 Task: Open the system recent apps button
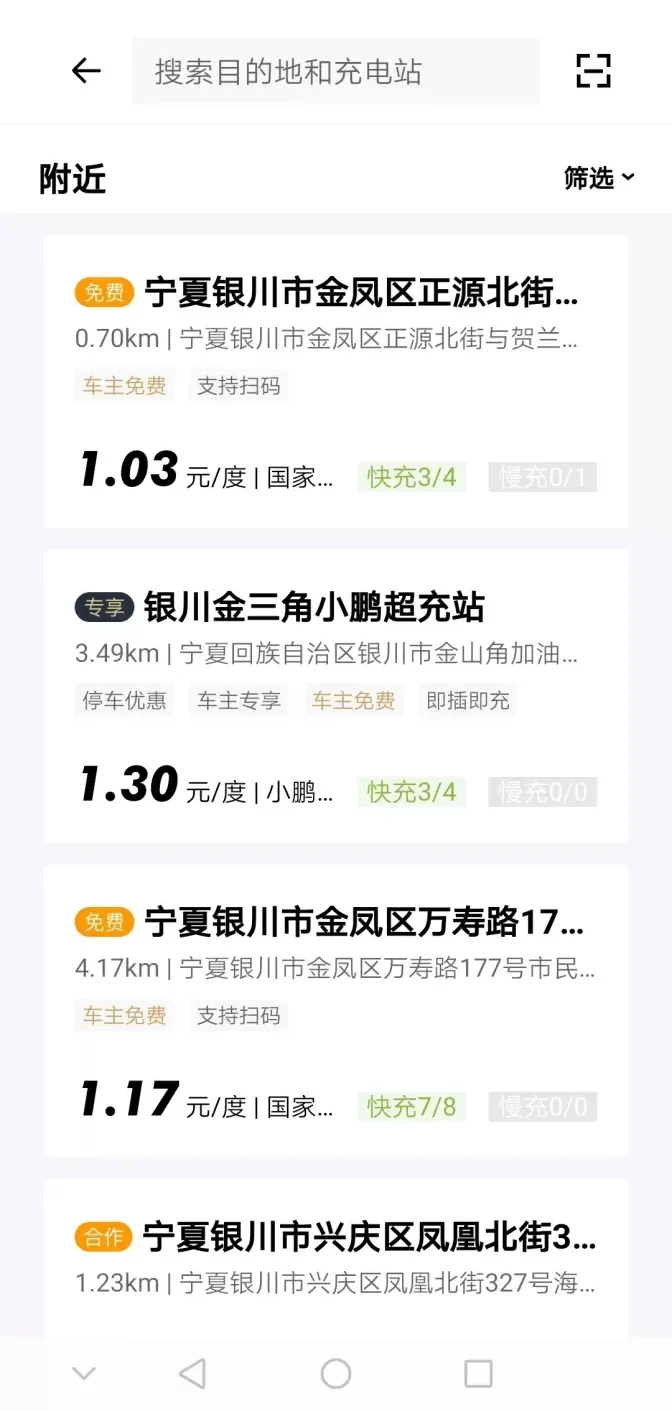pos(478,1374)
